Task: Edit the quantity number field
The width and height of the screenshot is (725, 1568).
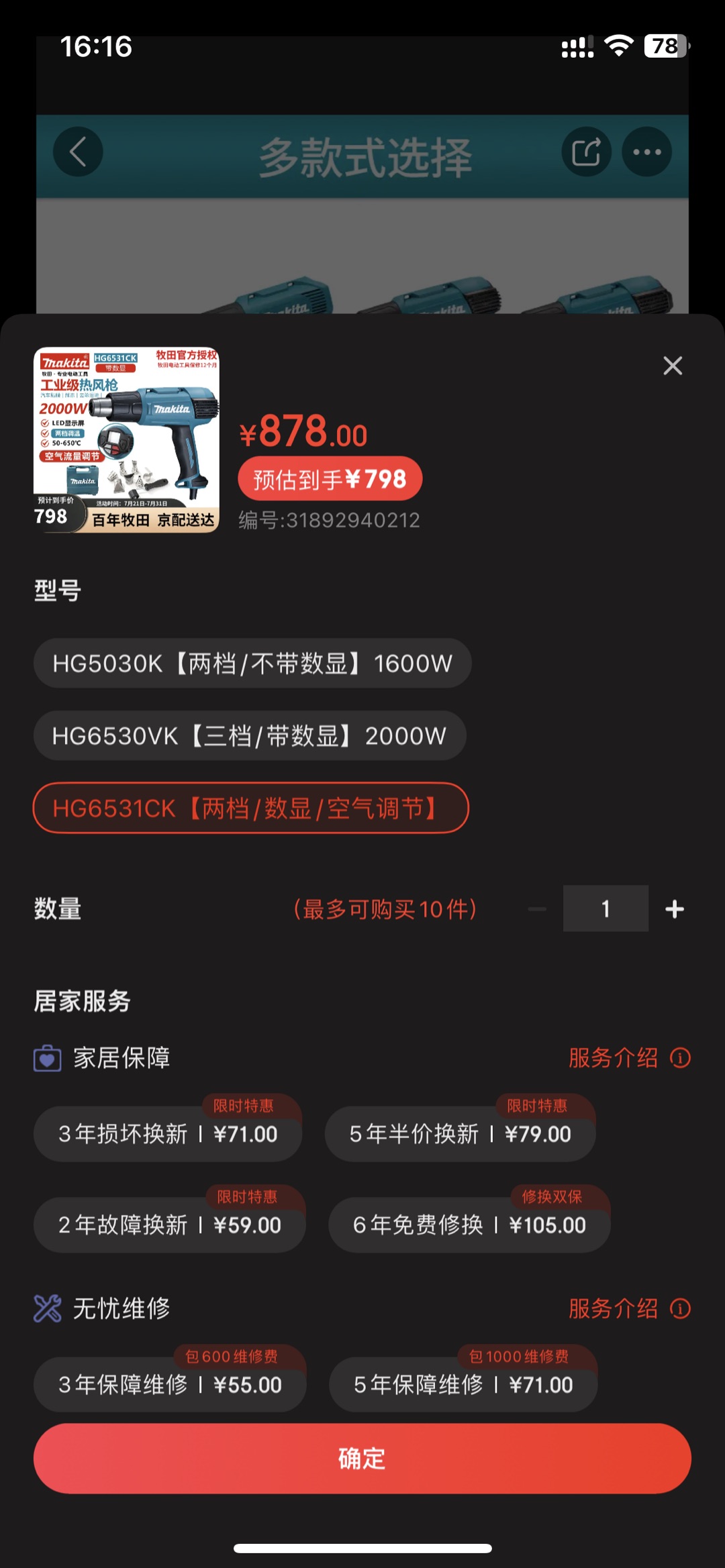Action: pos(606,909)
